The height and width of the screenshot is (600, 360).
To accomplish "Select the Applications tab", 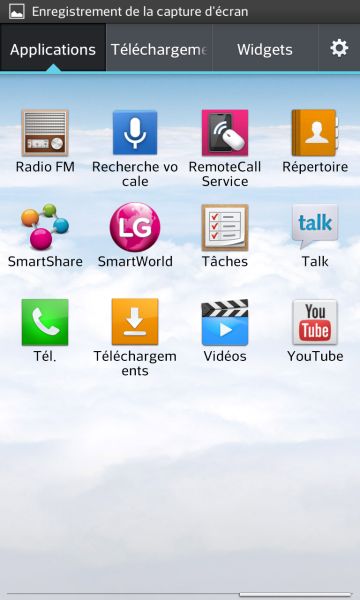I will point(53,49).
